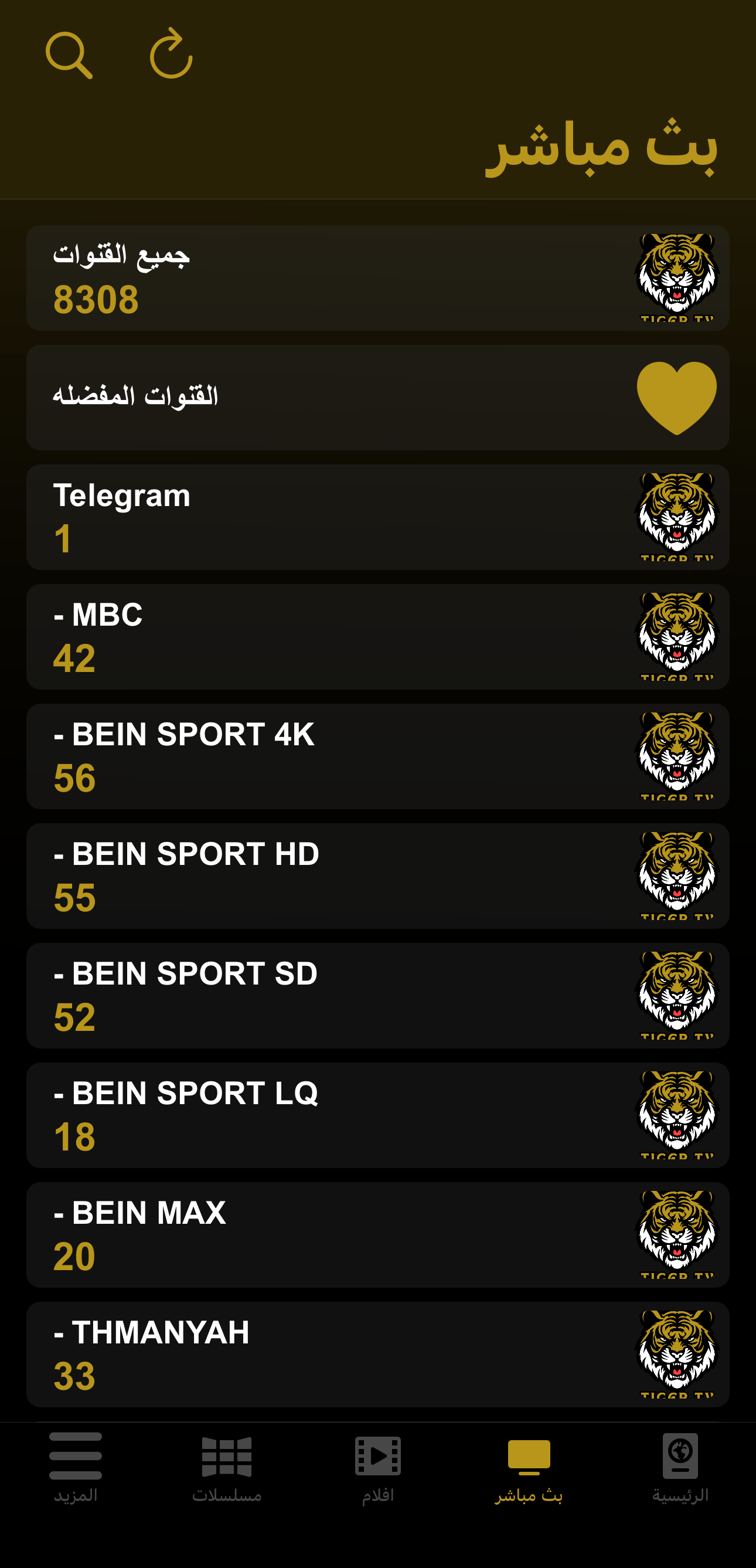Open the THMANYAH category
Image resolution: width=756 pixels, height=1568 pixels.
377,1355
